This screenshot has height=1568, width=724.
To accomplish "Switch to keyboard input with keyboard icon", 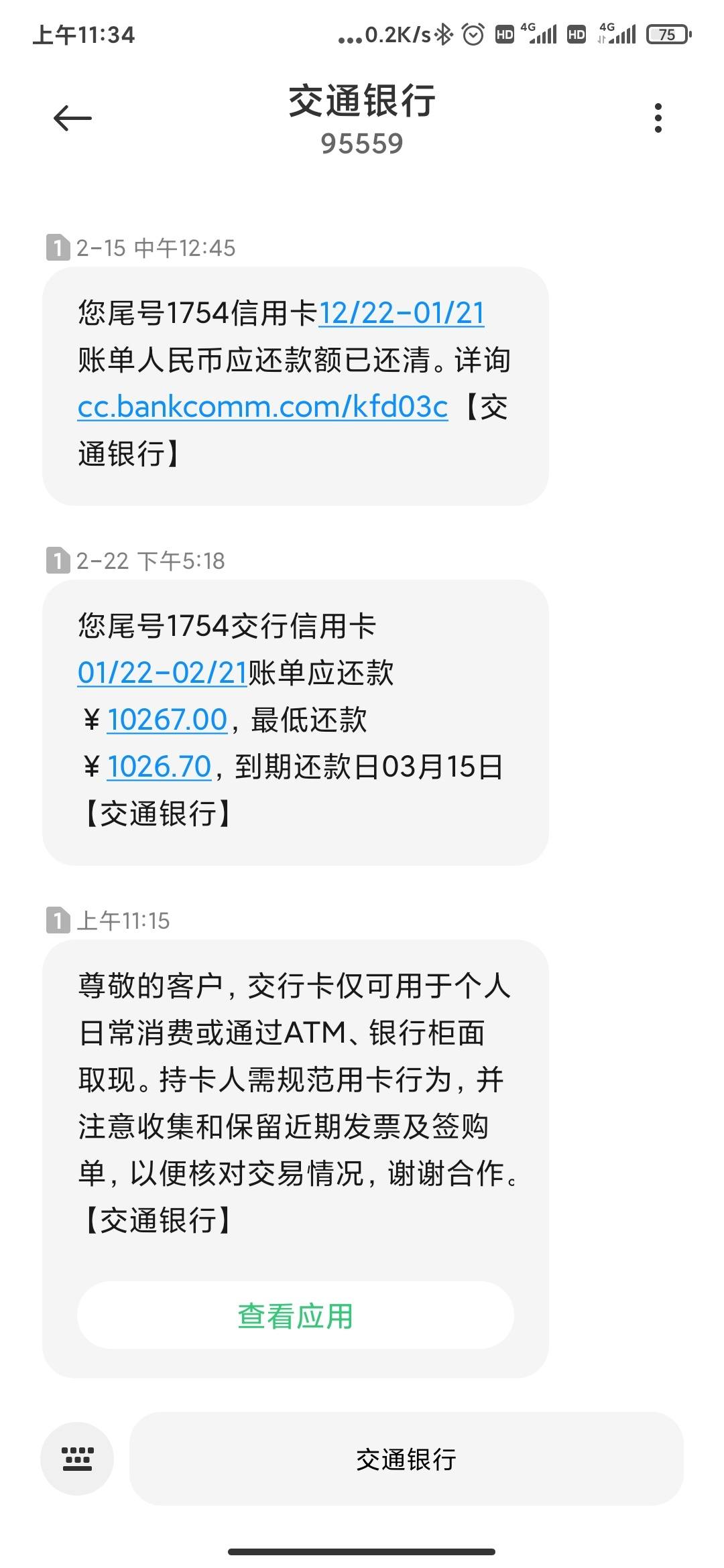I will tap(77, 1459).
